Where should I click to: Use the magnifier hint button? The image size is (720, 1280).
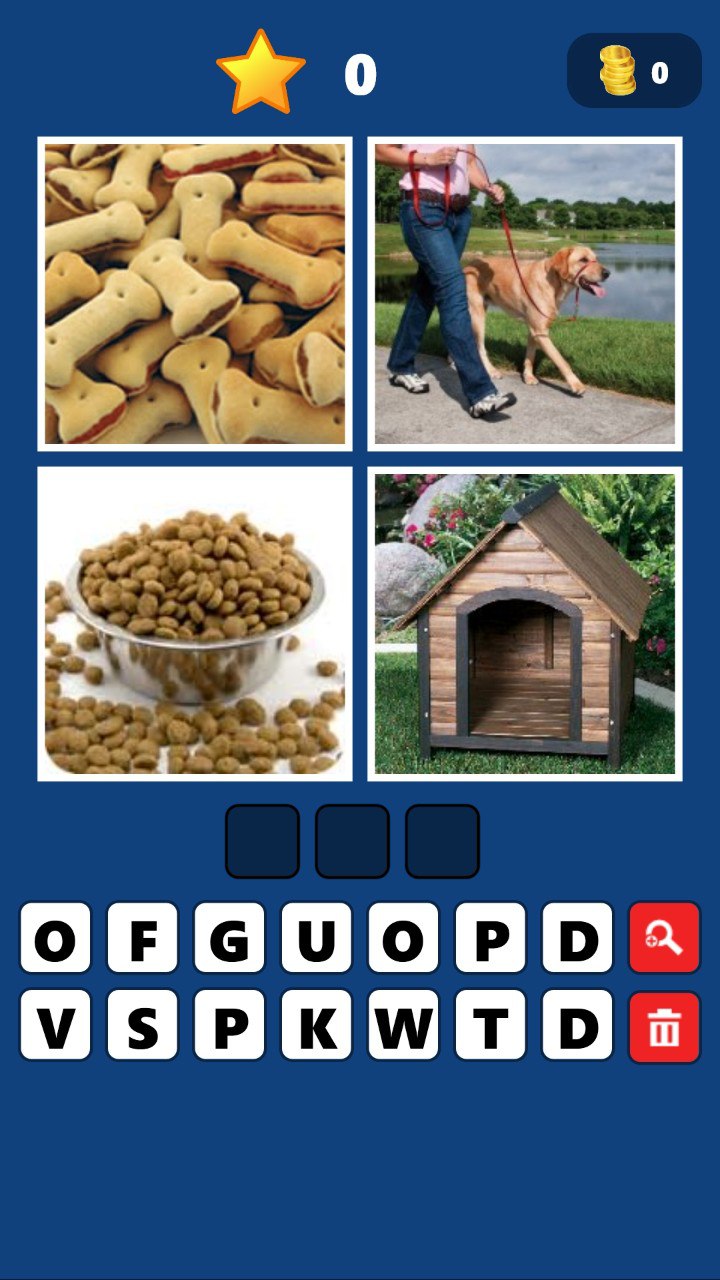pyautogui.click(x=664, y=938)
